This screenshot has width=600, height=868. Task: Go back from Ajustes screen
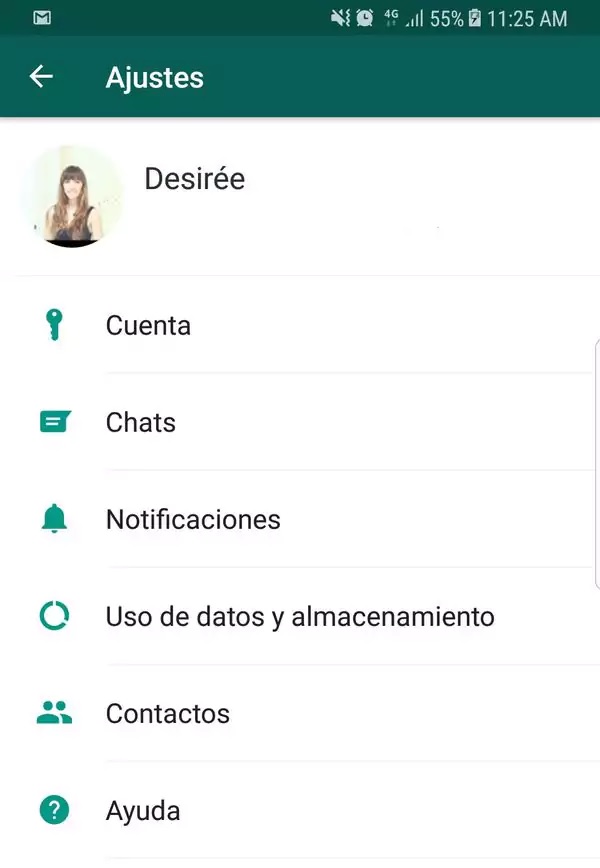41,77
